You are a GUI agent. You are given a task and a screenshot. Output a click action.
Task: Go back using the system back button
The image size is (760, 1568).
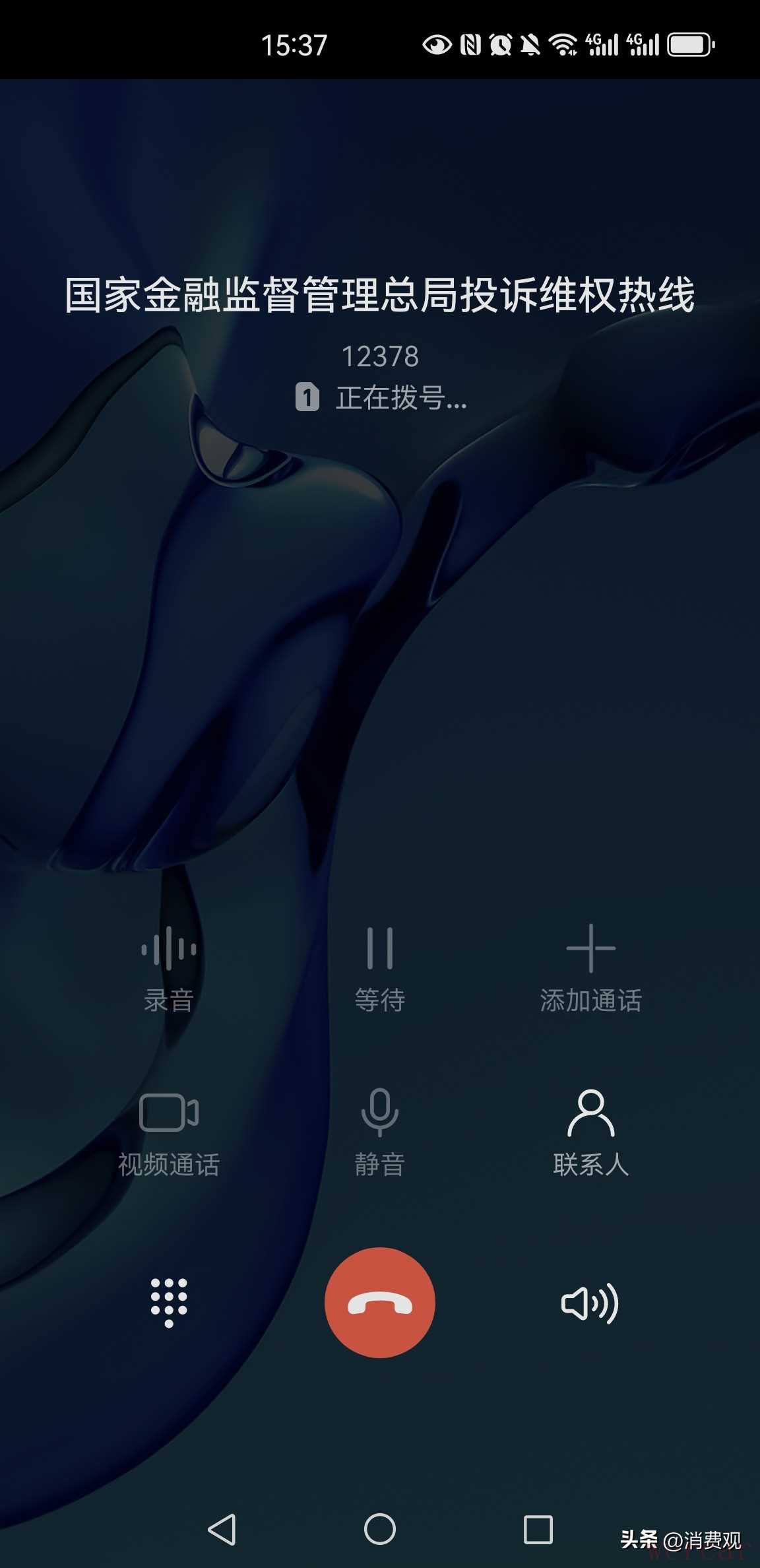coord(222,1528)
